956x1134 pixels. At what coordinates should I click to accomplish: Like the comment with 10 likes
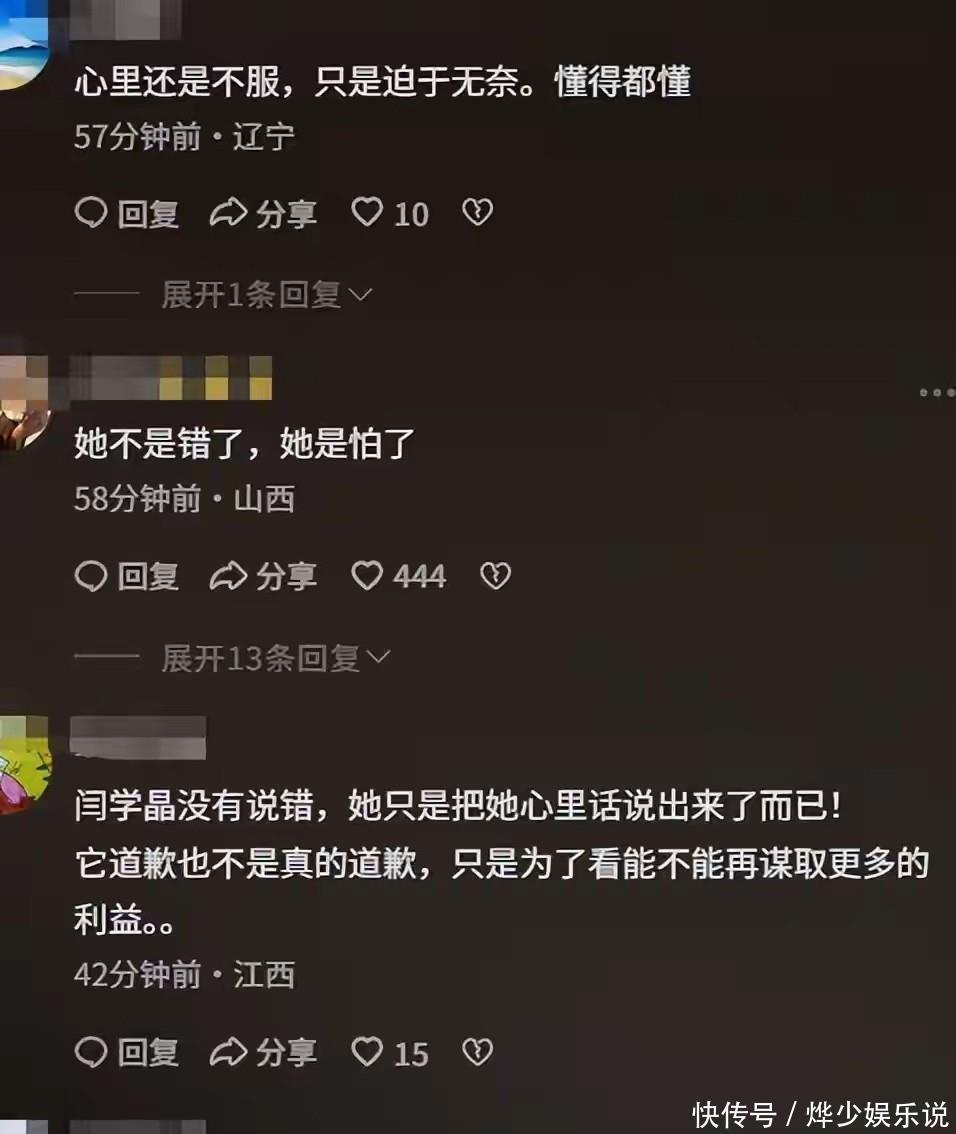pos(390,214)
